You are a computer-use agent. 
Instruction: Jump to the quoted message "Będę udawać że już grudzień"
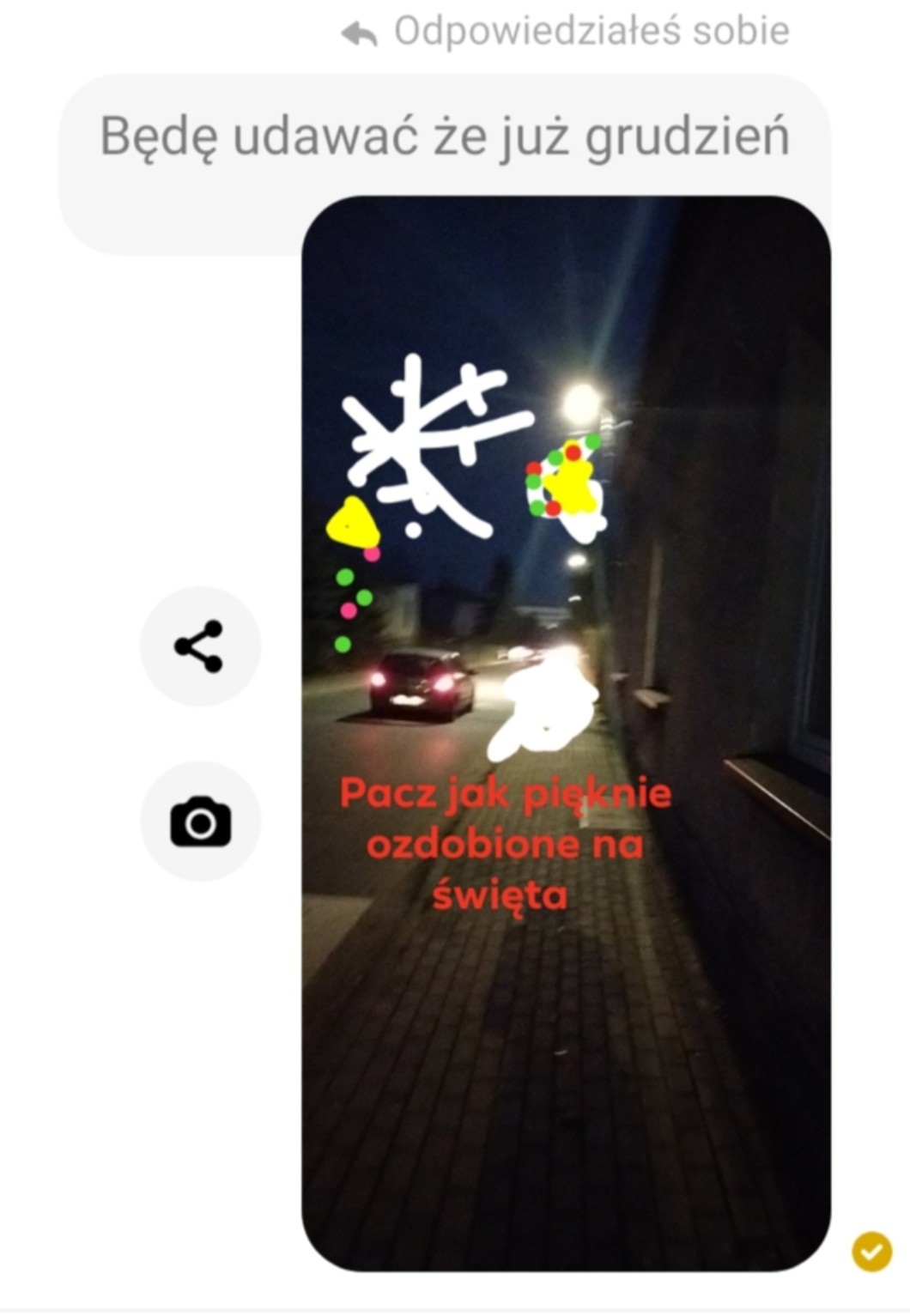(x=444, y=137)
